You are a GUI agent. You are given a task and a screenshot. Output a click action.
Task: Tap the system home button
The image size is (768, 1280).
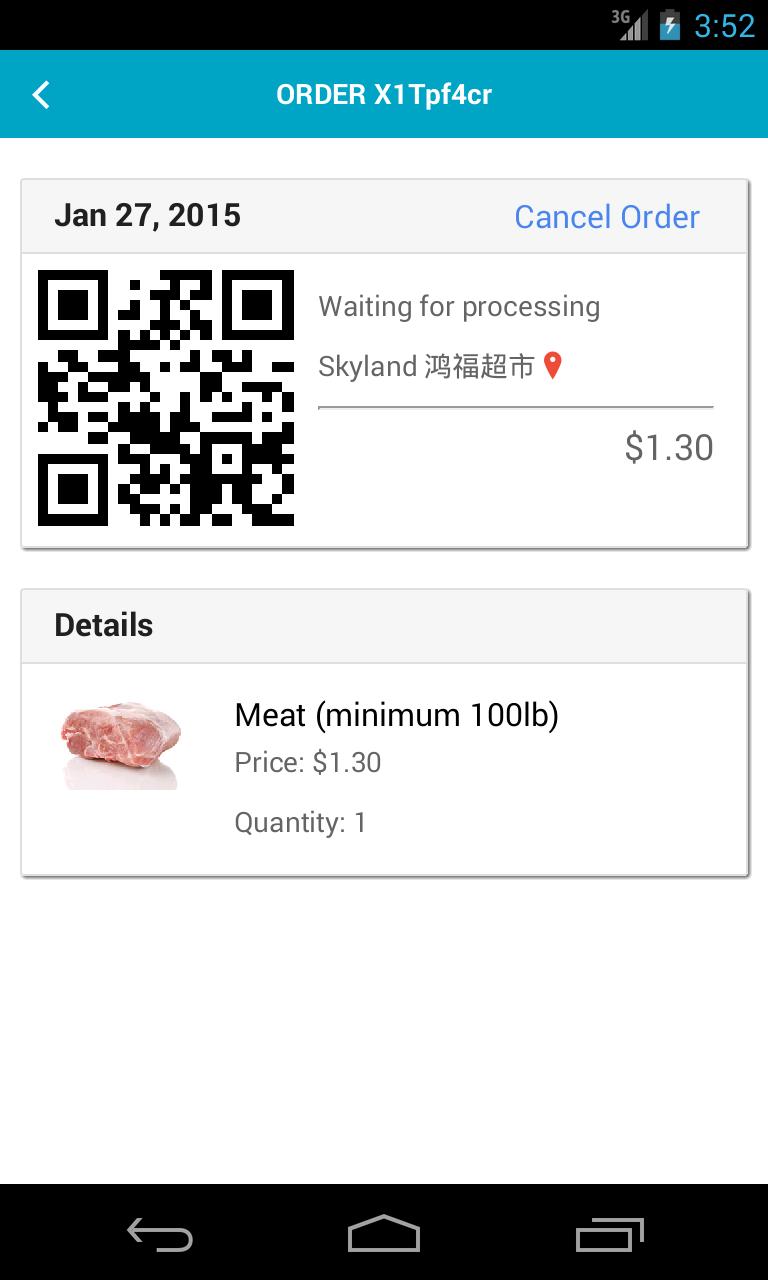point(384,1234)
